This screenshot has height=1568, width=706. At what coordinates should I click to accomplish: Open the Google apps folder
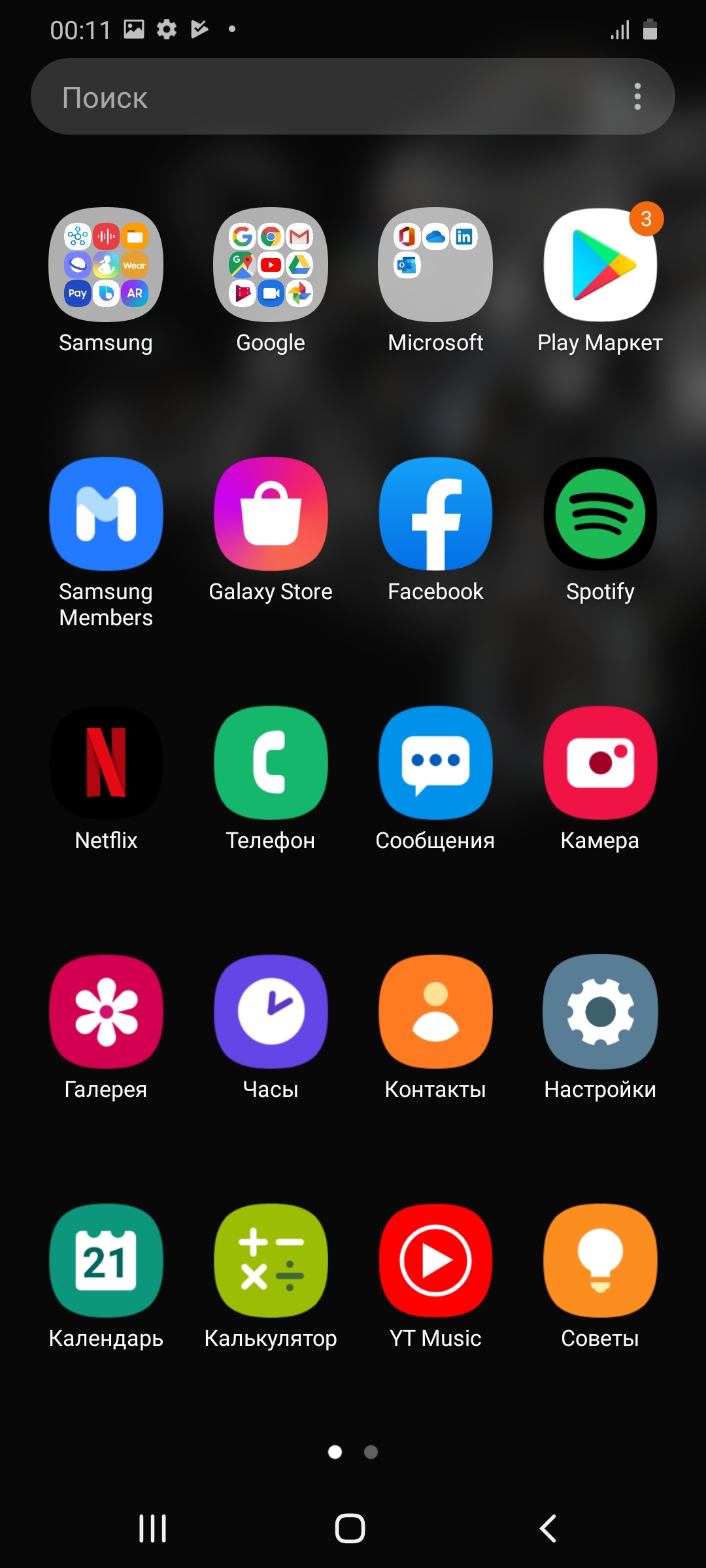click(271, 265)
